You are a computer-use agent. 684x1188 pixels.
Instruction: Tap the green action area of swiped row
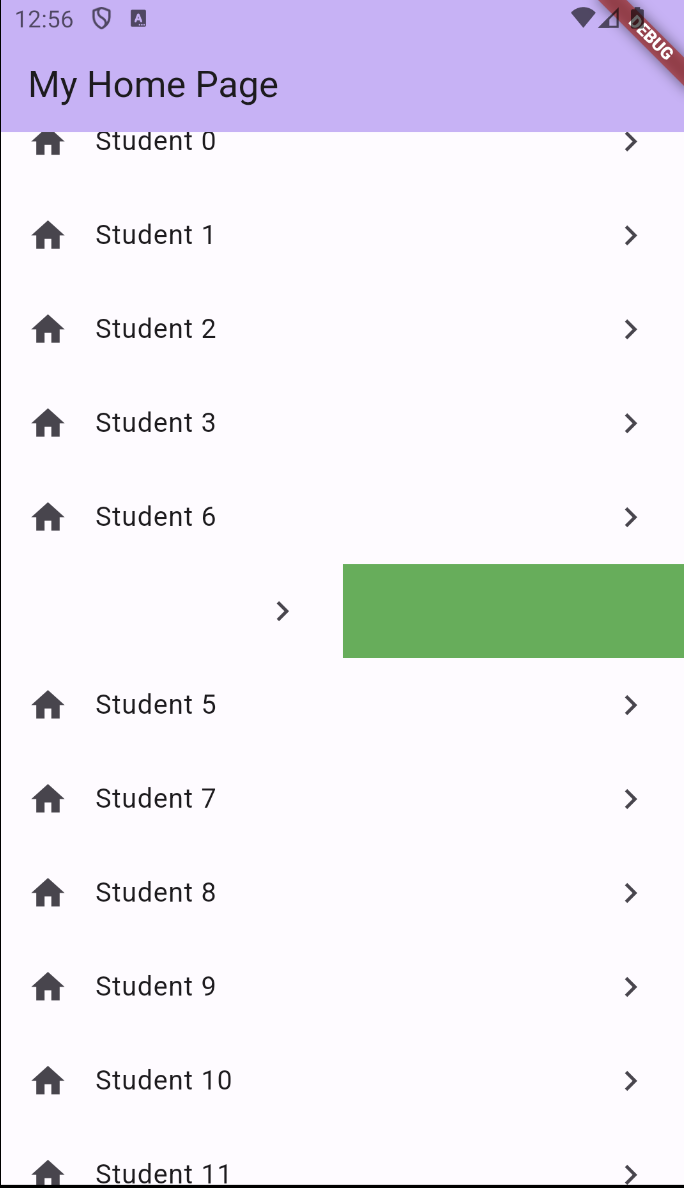513,611
